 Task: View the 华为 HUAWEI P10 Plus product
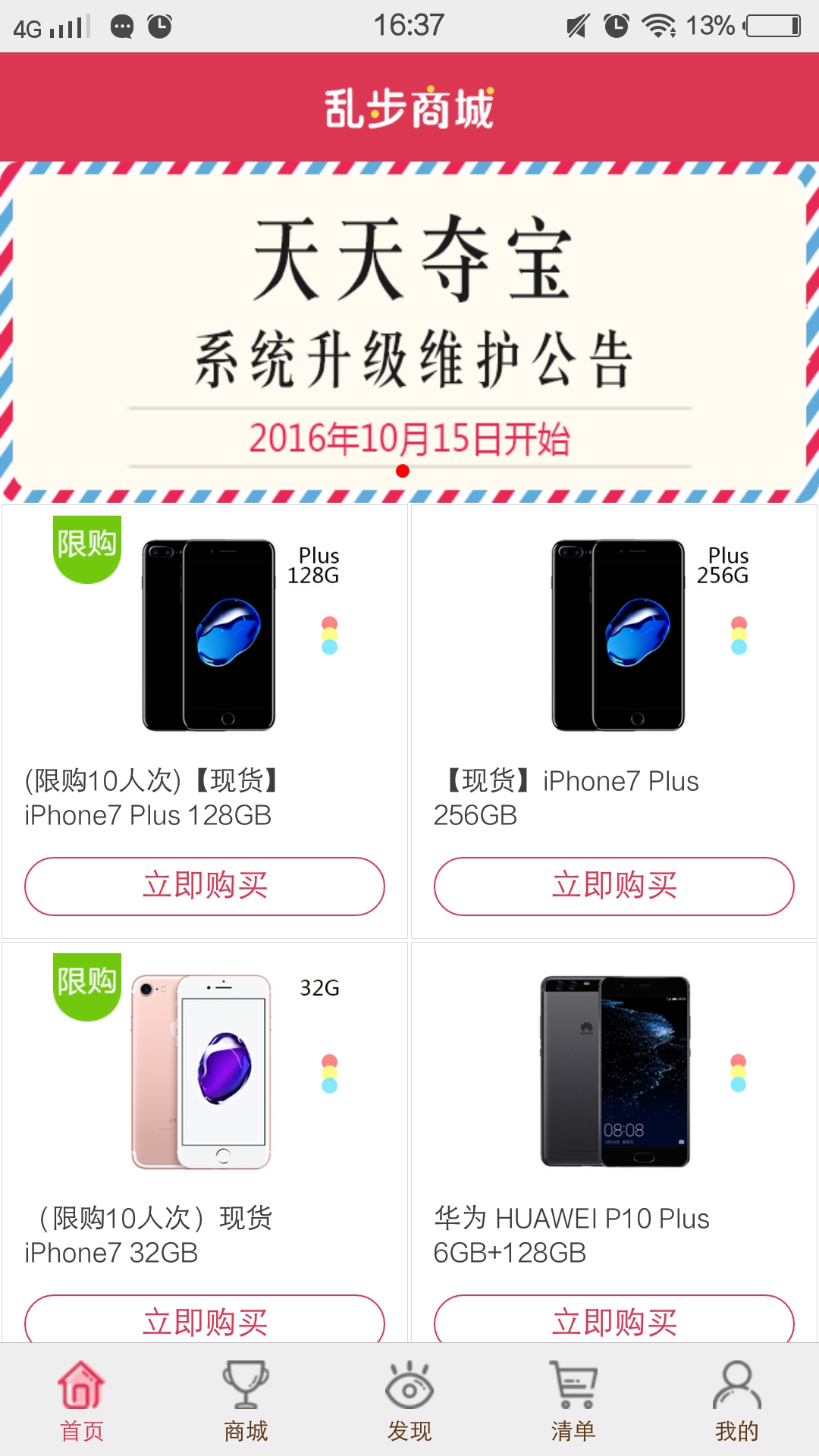pos(614,1100)
